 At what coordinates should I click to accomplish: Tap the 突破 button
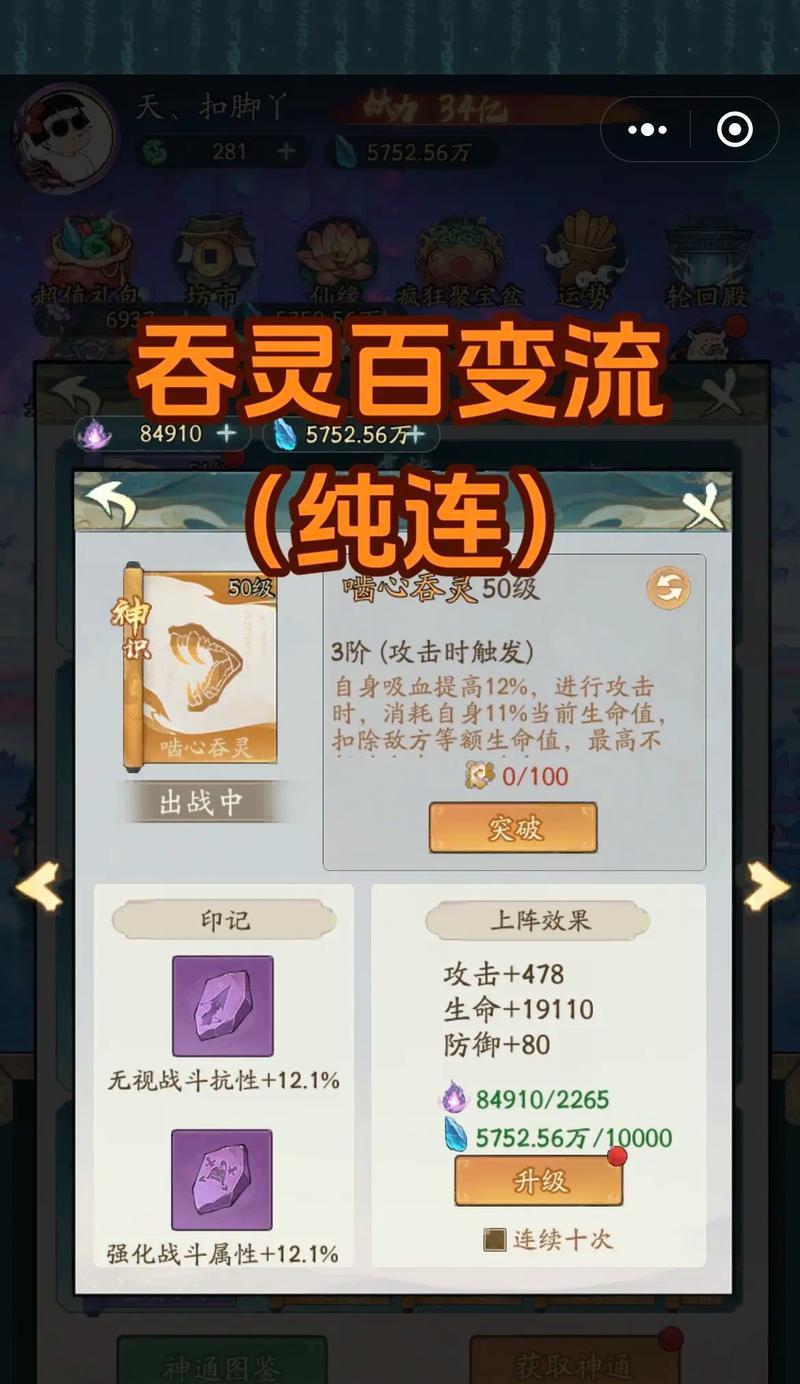pos(513,827)
